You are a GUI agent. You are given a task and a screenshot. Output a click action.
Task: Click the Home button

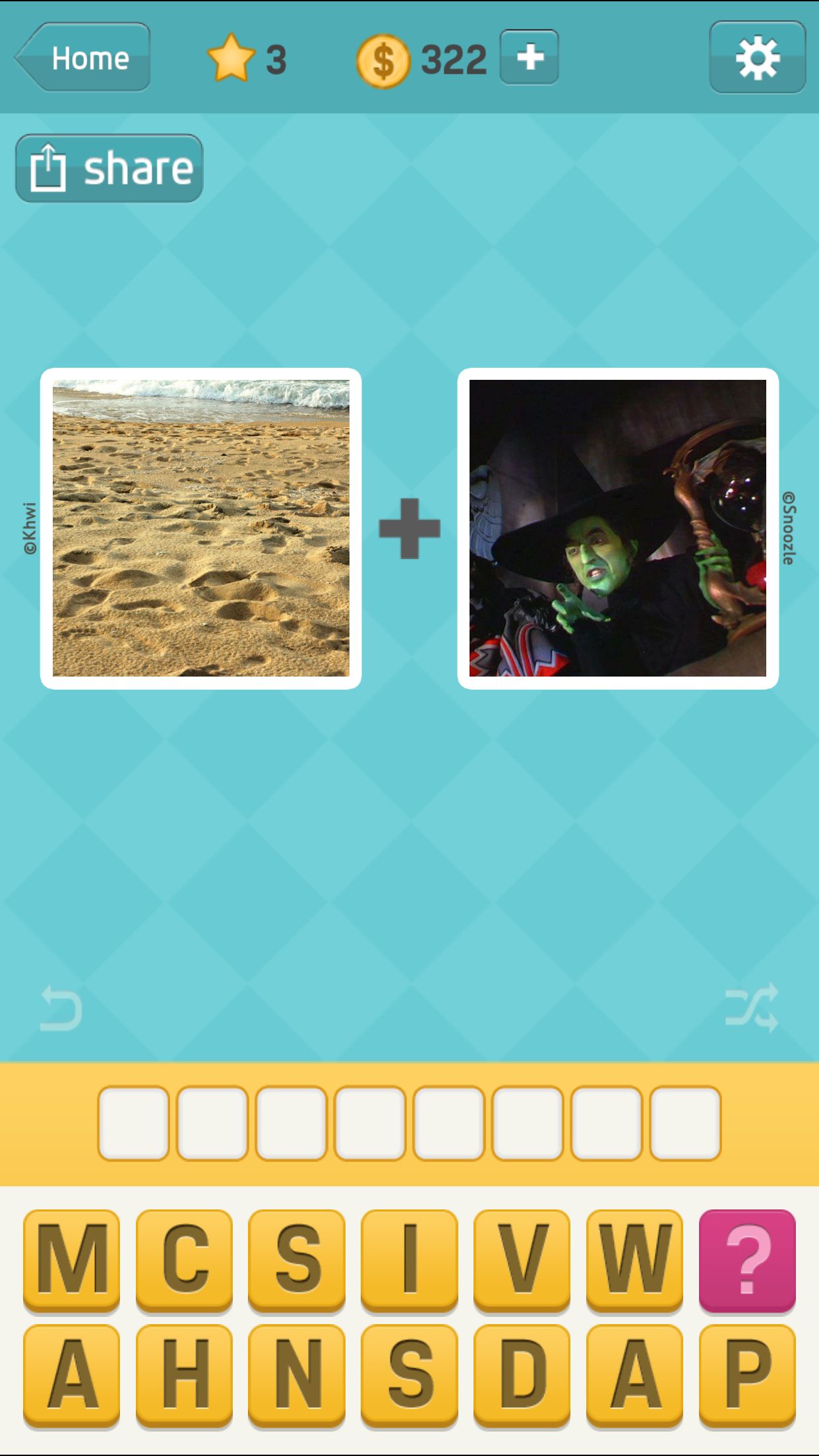click(x=82, y=58)
